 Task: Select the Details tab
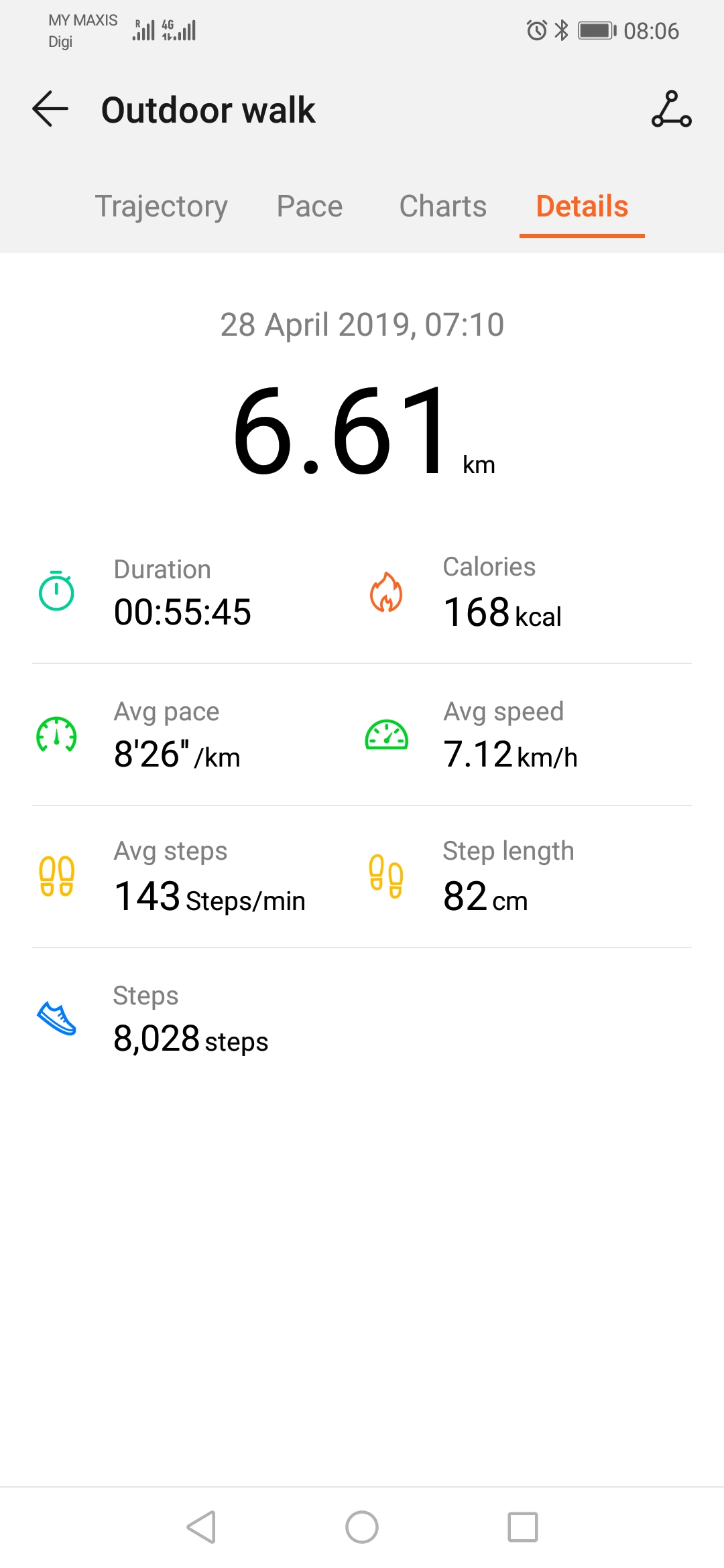pos(582,206)
